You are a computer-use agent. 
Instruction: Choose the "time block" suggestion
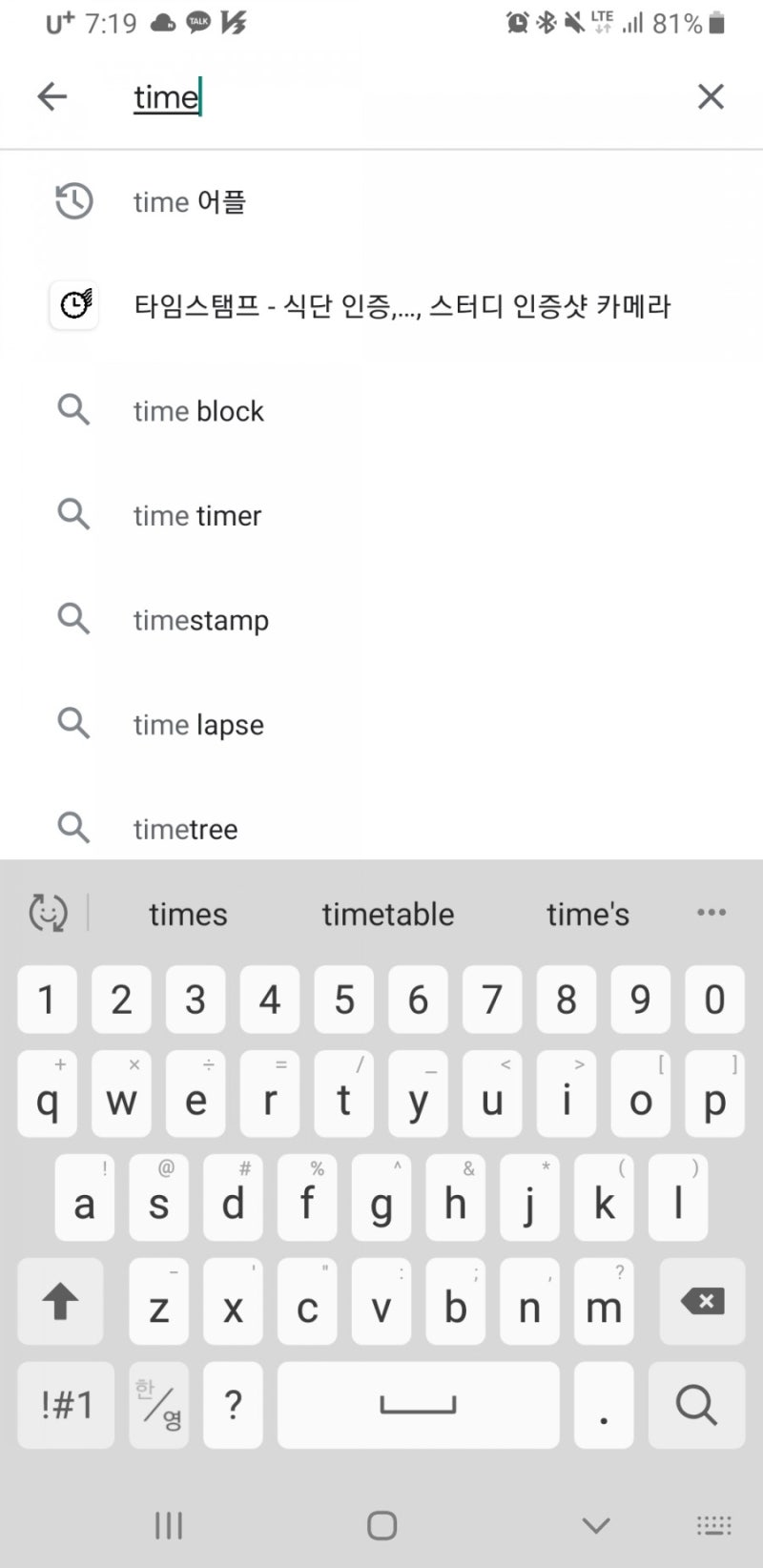point(381,411)
